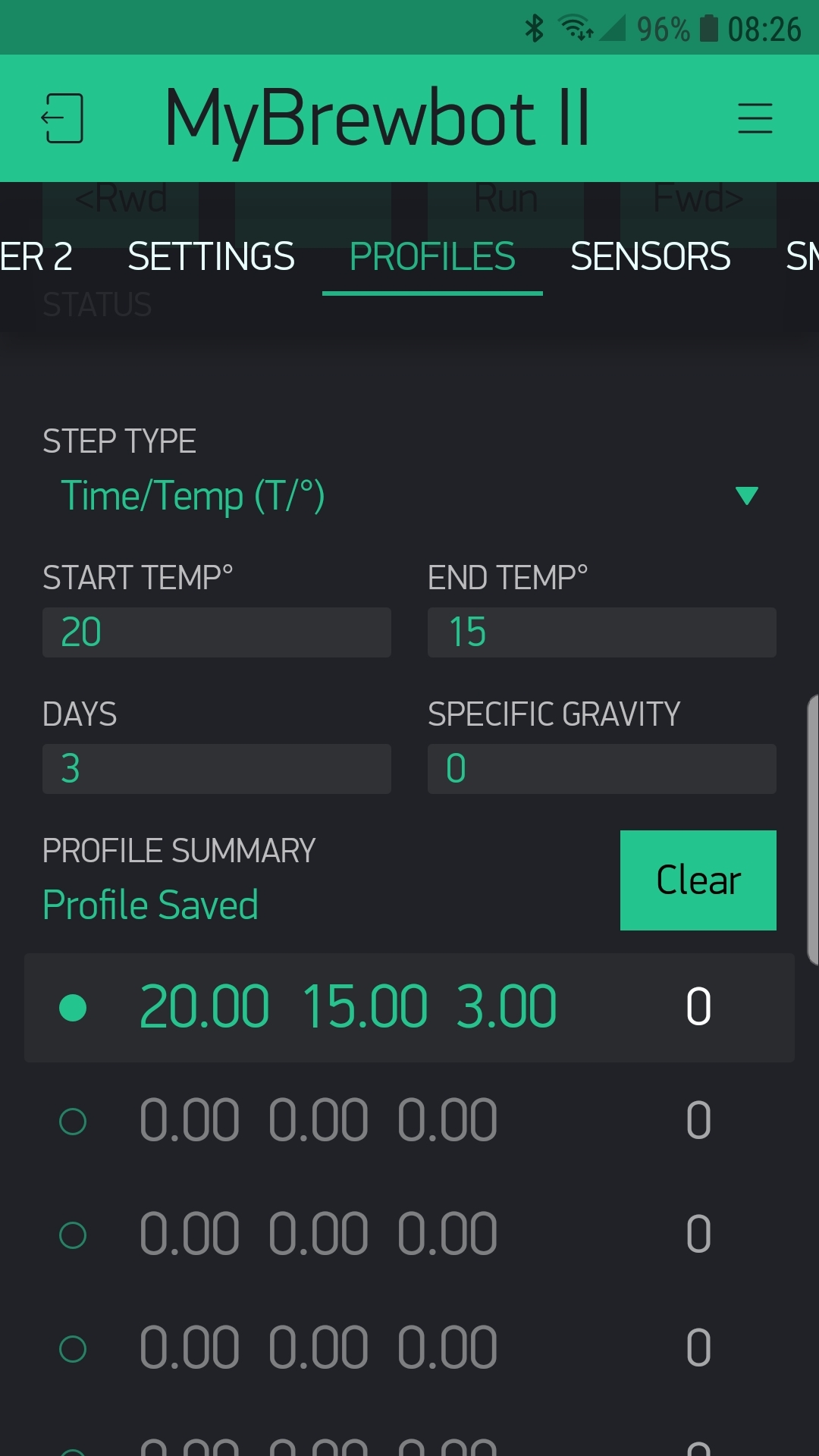Switch to the SETTINGS tab
This screenshot has width=819, height=1456.
(211, 256)
